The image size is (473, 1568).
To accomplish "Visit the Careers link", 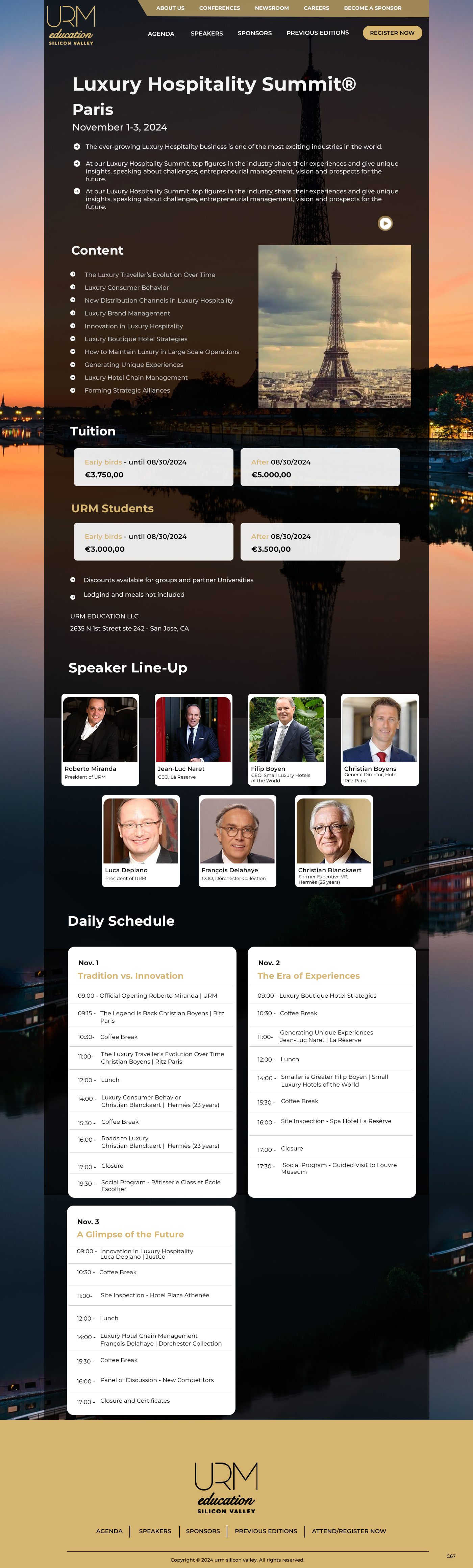I will coord(316,8).
